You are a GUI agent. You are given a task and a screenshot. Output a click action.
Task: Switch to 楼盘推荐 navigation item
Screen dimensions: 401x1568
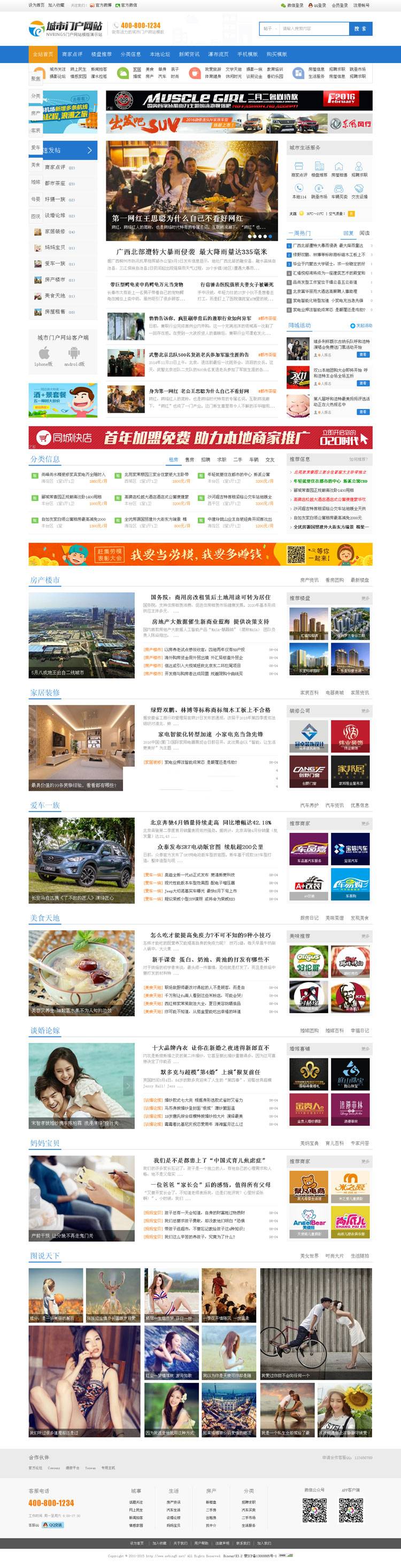(x=102, y=54)
